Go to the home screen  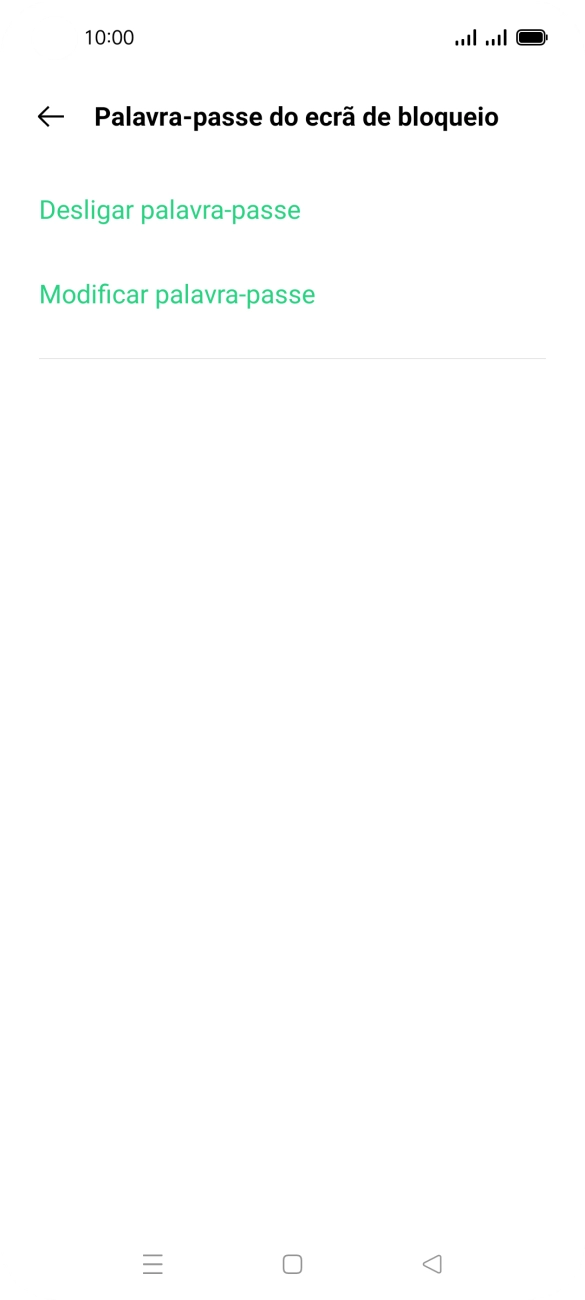[292, 1264]
